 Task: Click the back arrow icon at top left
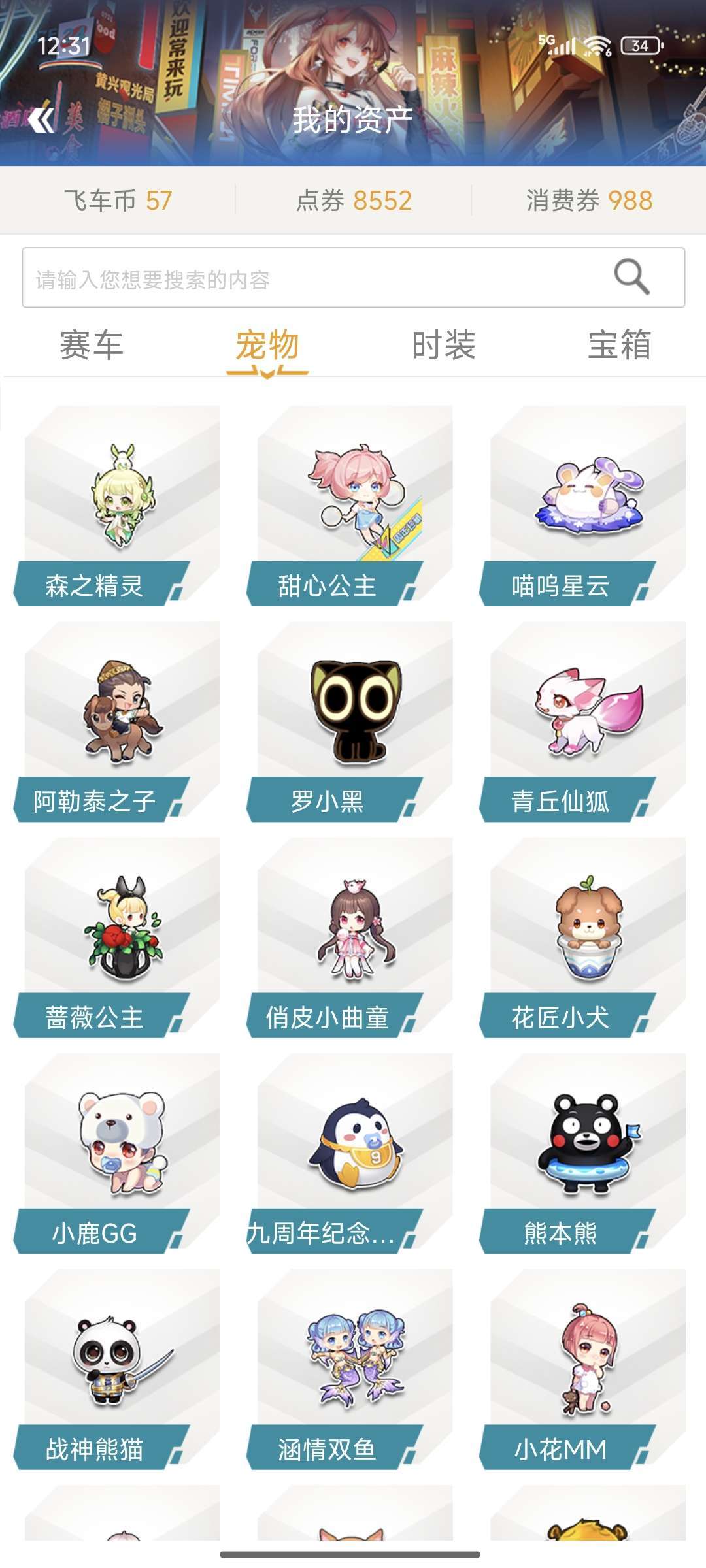coord(43,118)
